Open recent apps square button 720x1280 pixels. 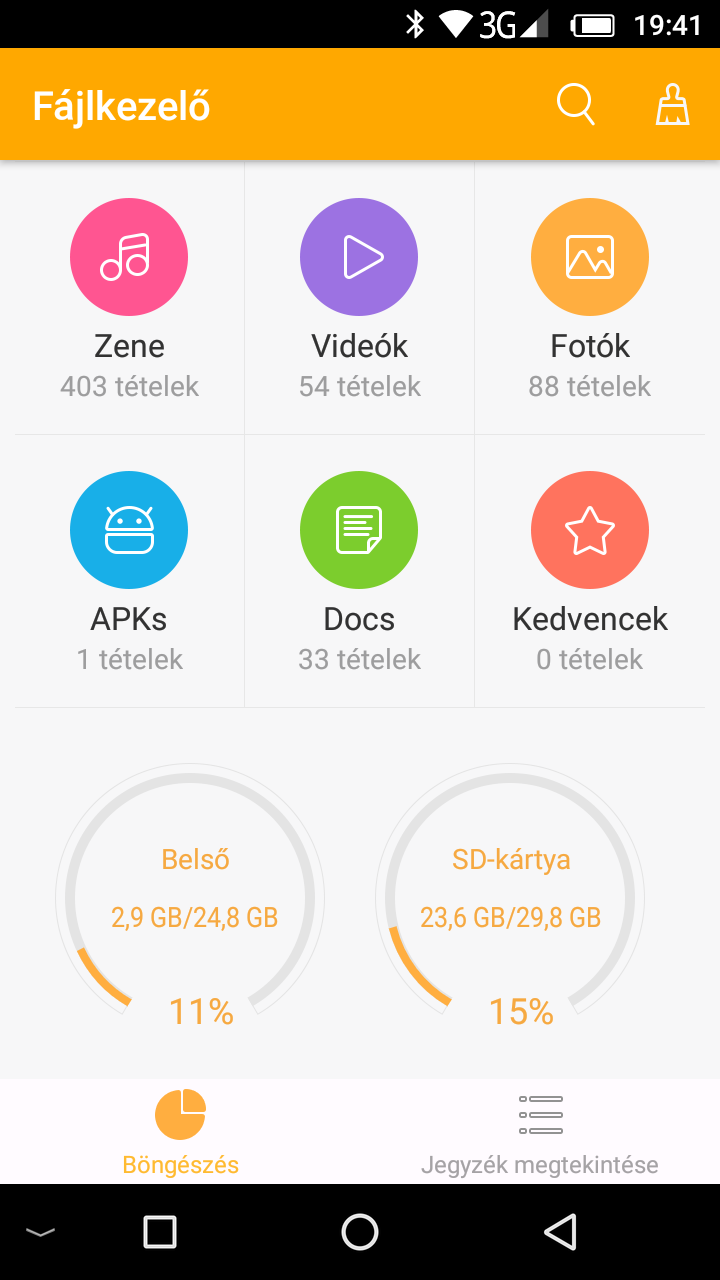pos(160,1231)
